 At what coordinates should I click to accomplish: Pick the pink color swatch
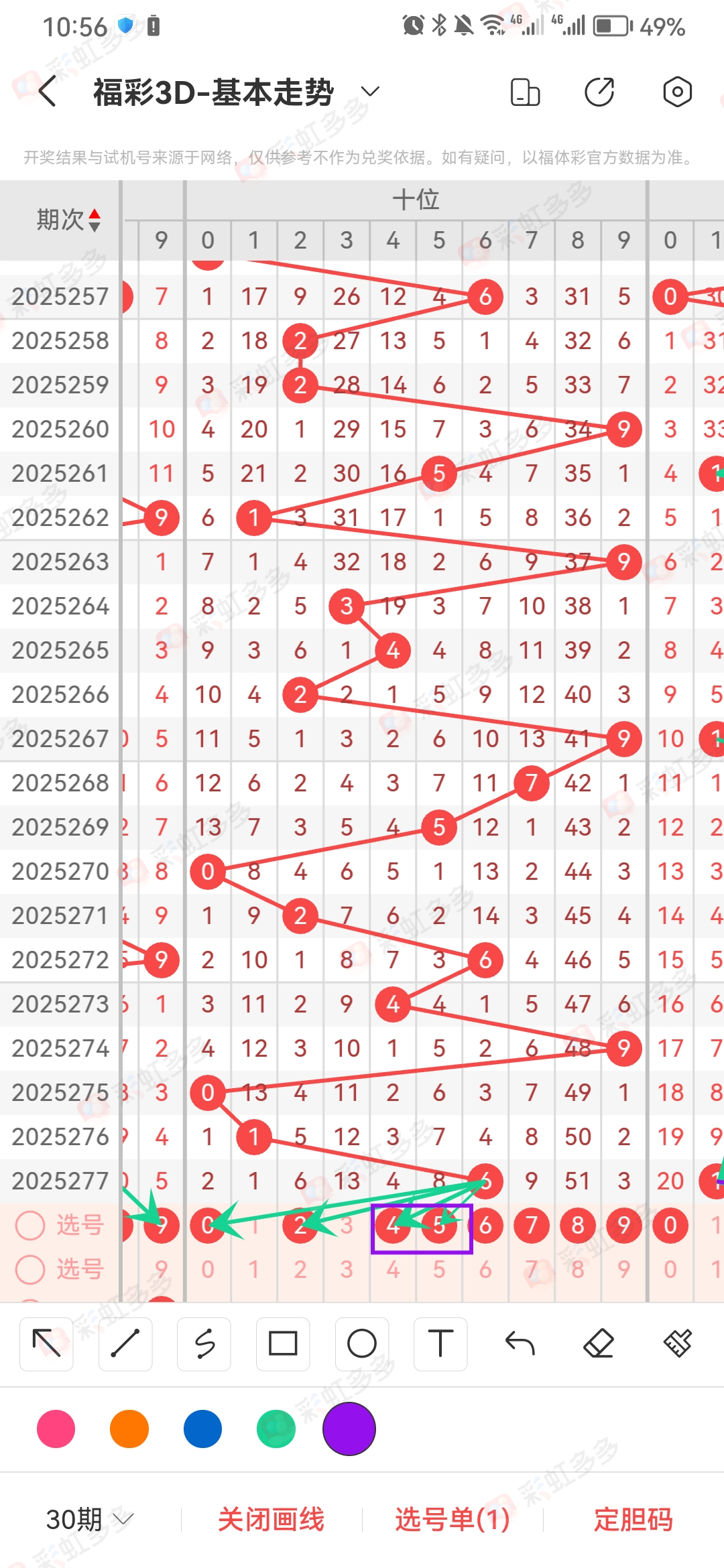pos(56,1429)
